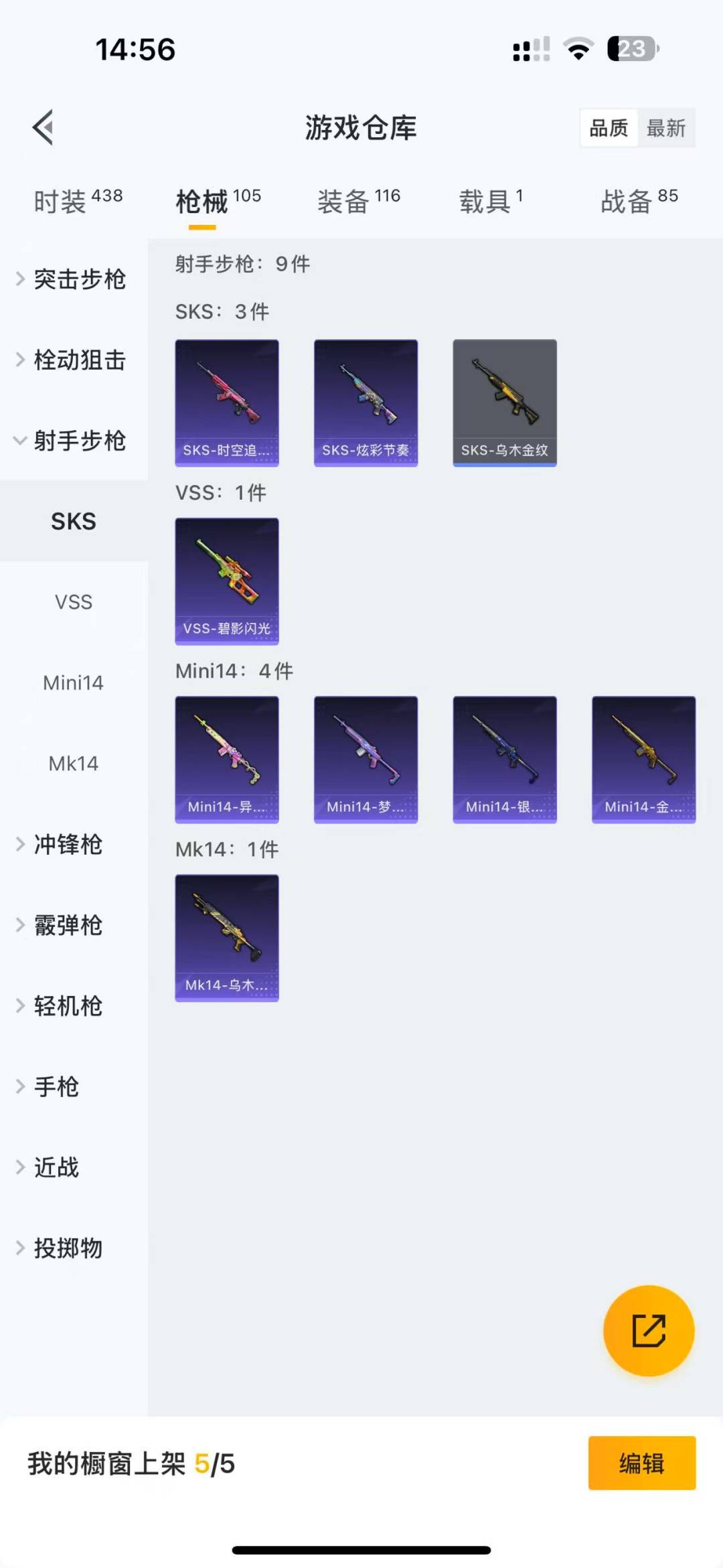Switch to the 时装 tab
723x1568 pixels.
[x=78, y=200]
